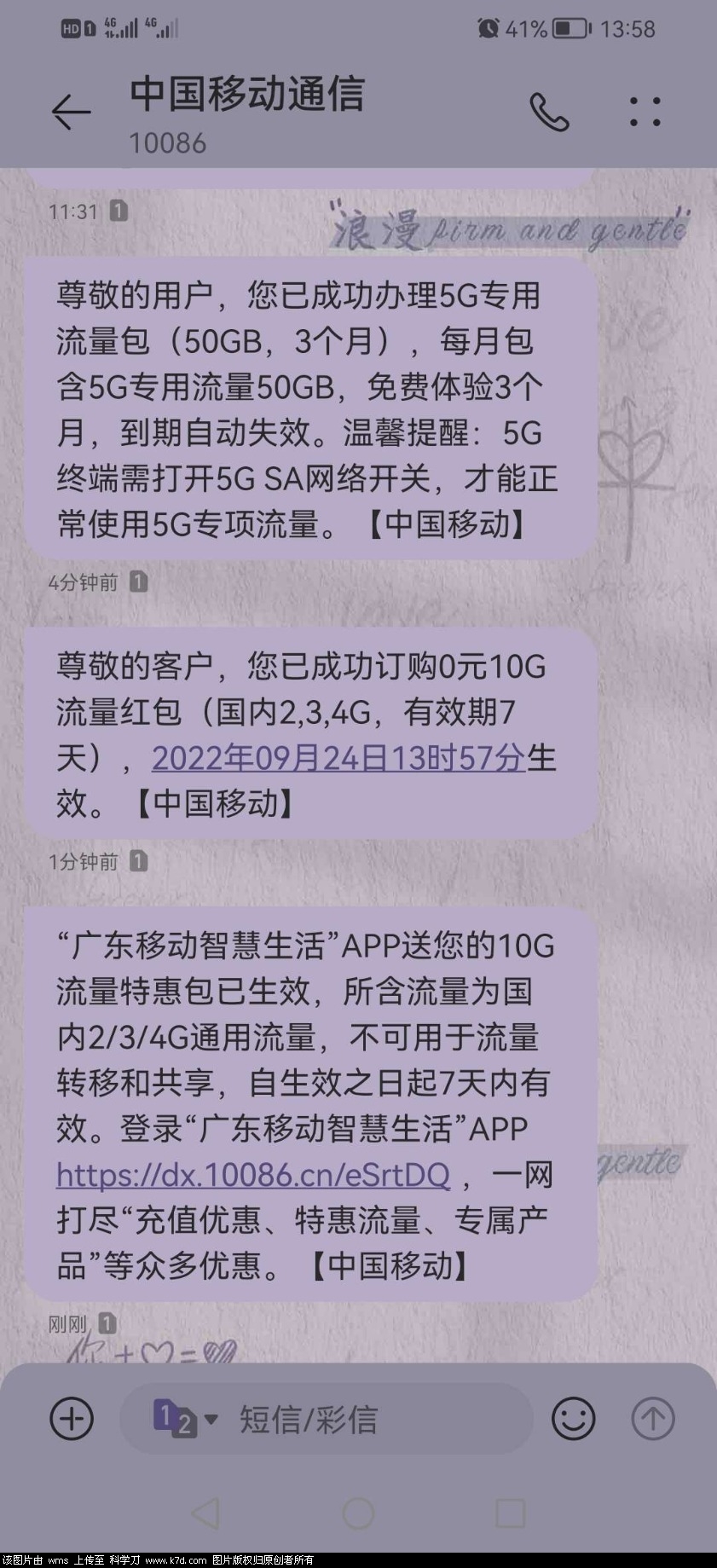Go to the home screen

tap(358, 1513)
